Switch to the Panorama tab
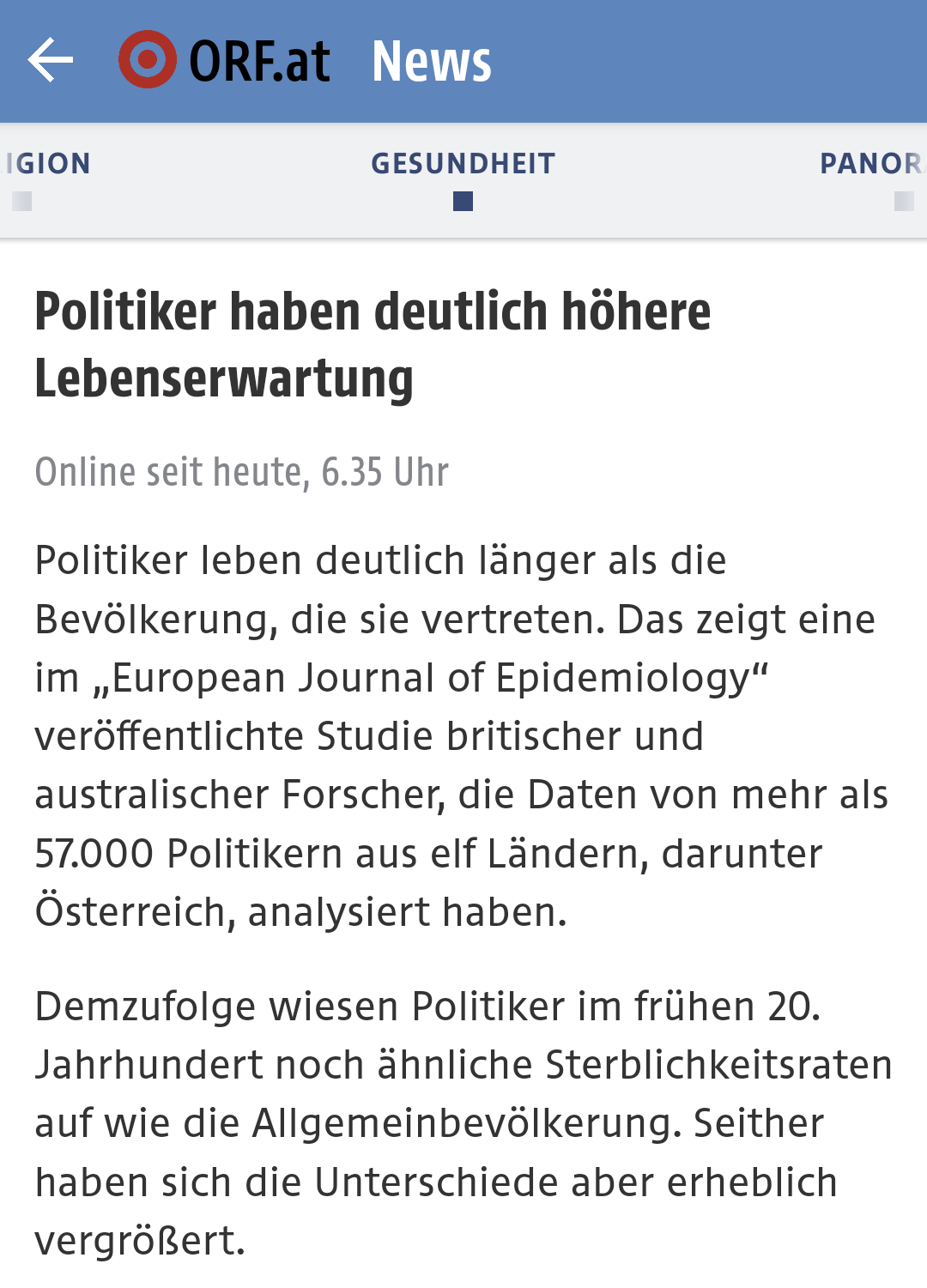 click(x=872, y=163)
